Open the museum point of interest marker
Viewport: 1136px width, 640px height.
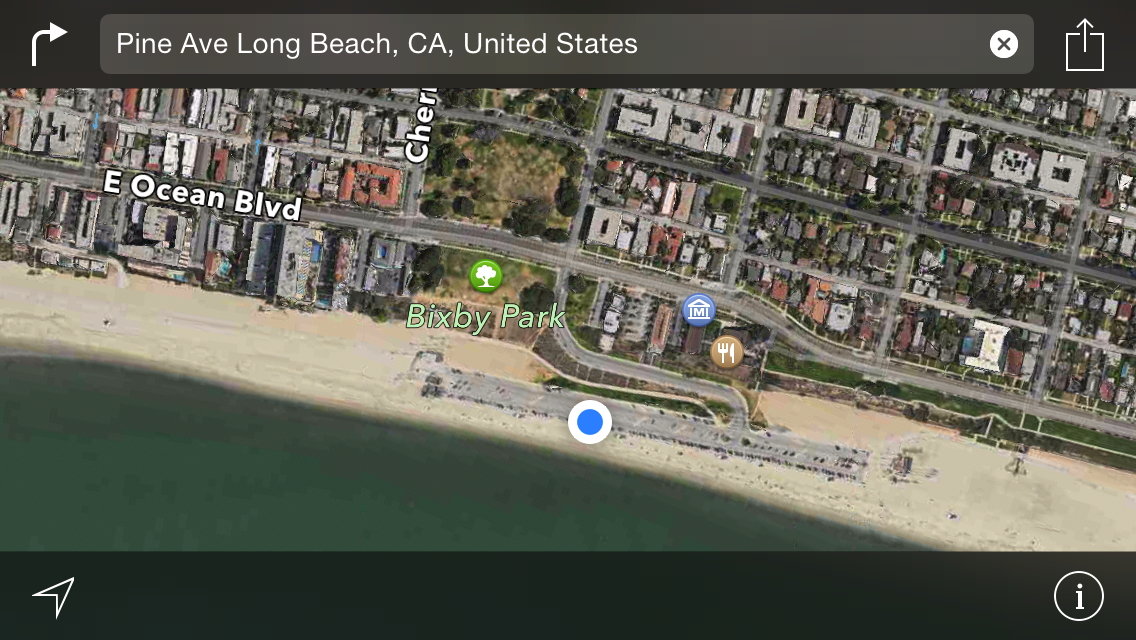[698, 310]
